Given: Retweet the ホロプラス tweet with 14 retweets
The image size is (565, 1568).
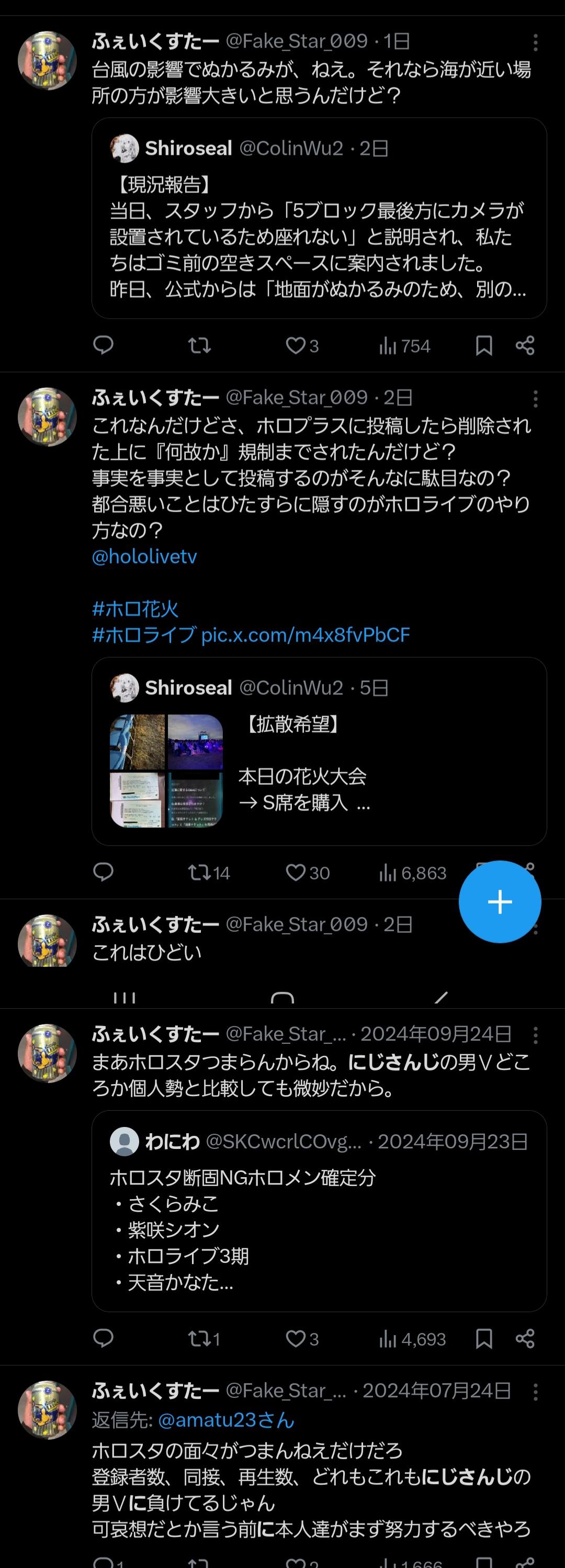Looking at the screenshot, I should (199, 873).
